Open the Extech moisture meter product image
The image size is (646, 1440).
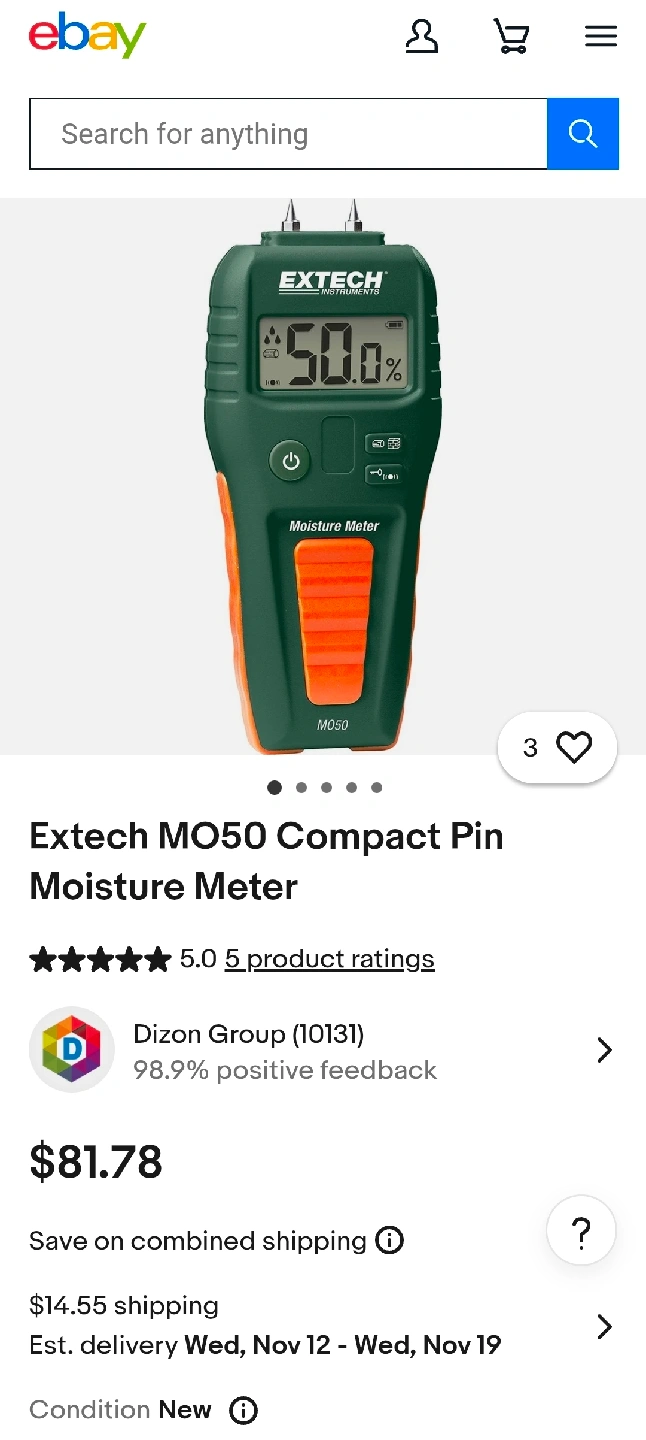[x=322, y=476]
